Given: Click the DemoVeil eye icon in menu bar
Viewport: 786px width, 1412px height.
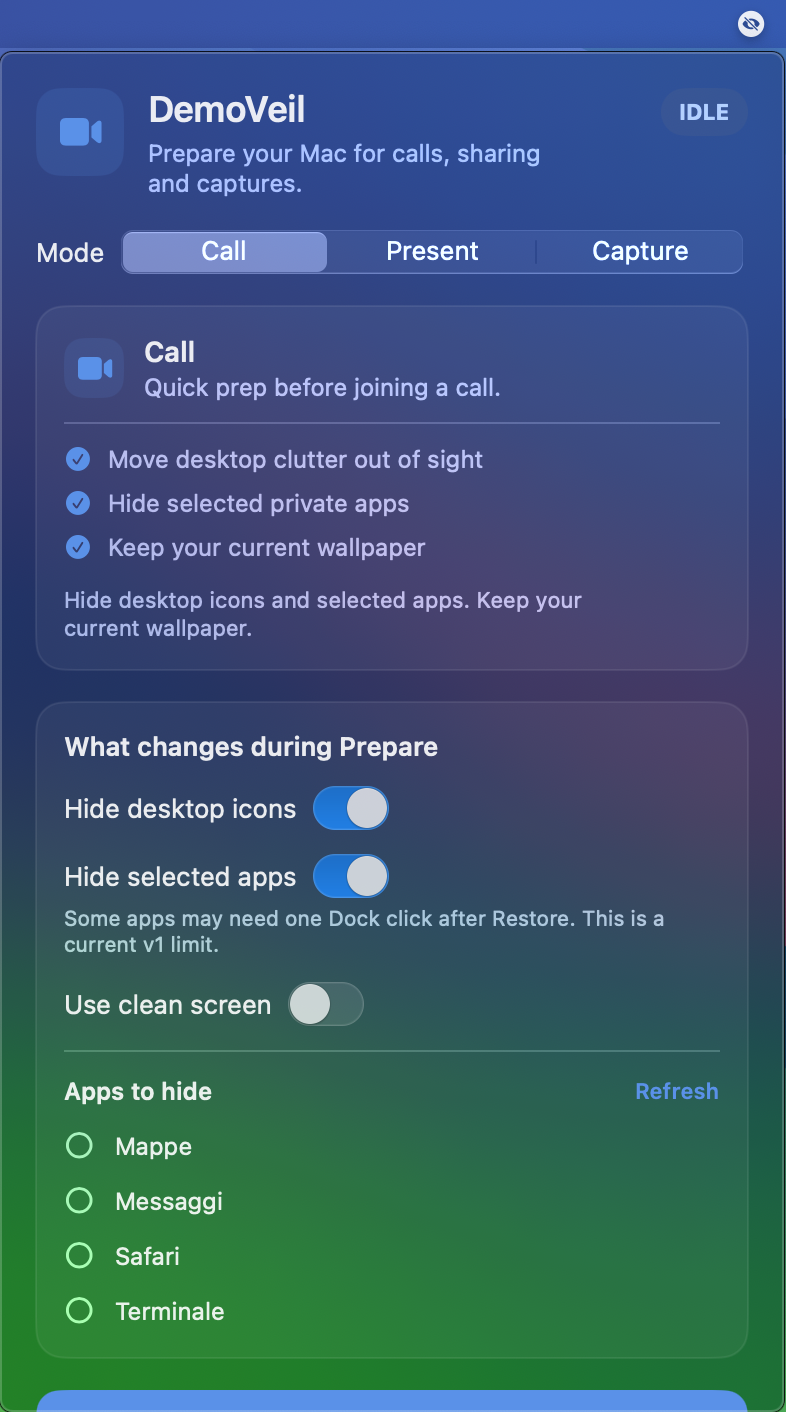Looking at the screenshot, I should tap(751, 24).
